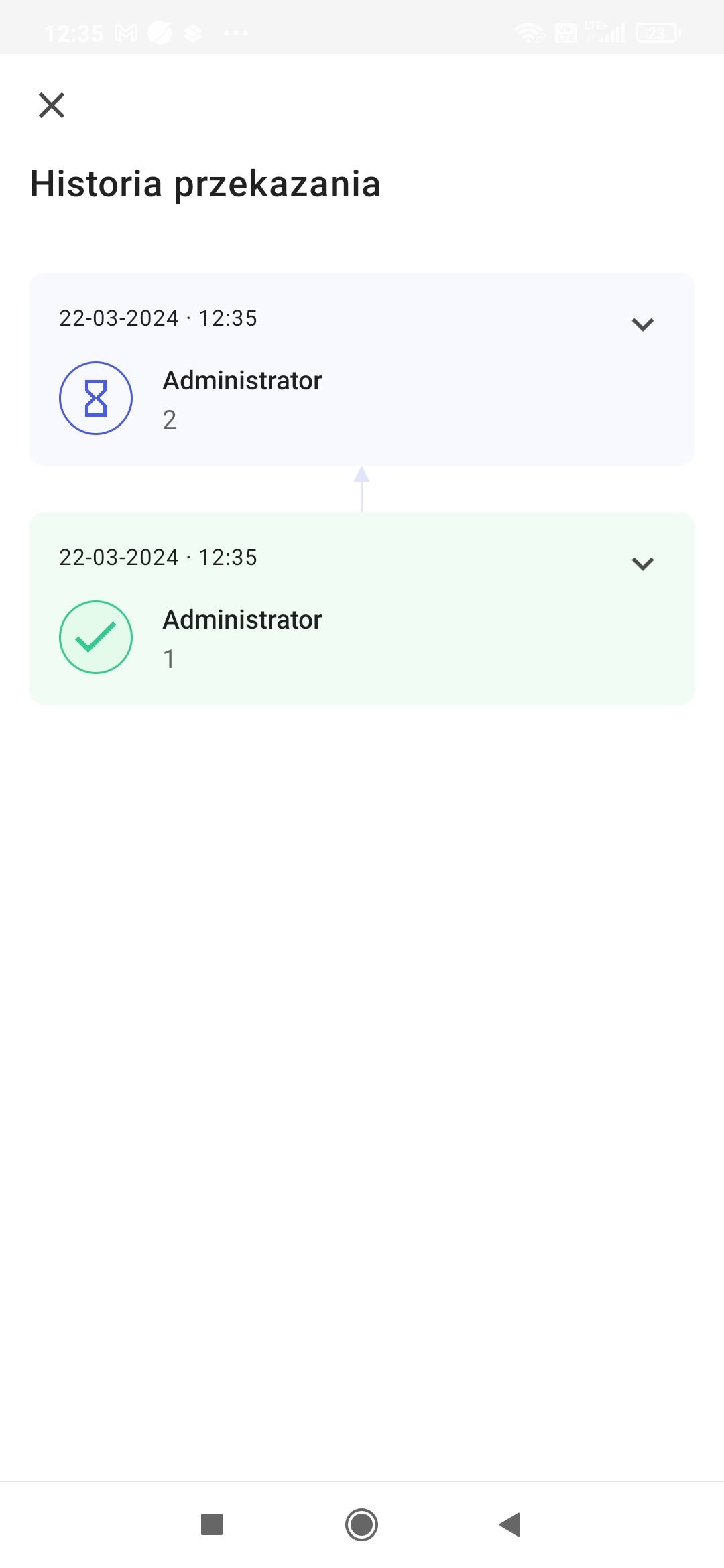Expand the Administrator 2 pending entry
Image resolution: width=724 pixels, height=1568 pixels.
click(x=642, y=324)
